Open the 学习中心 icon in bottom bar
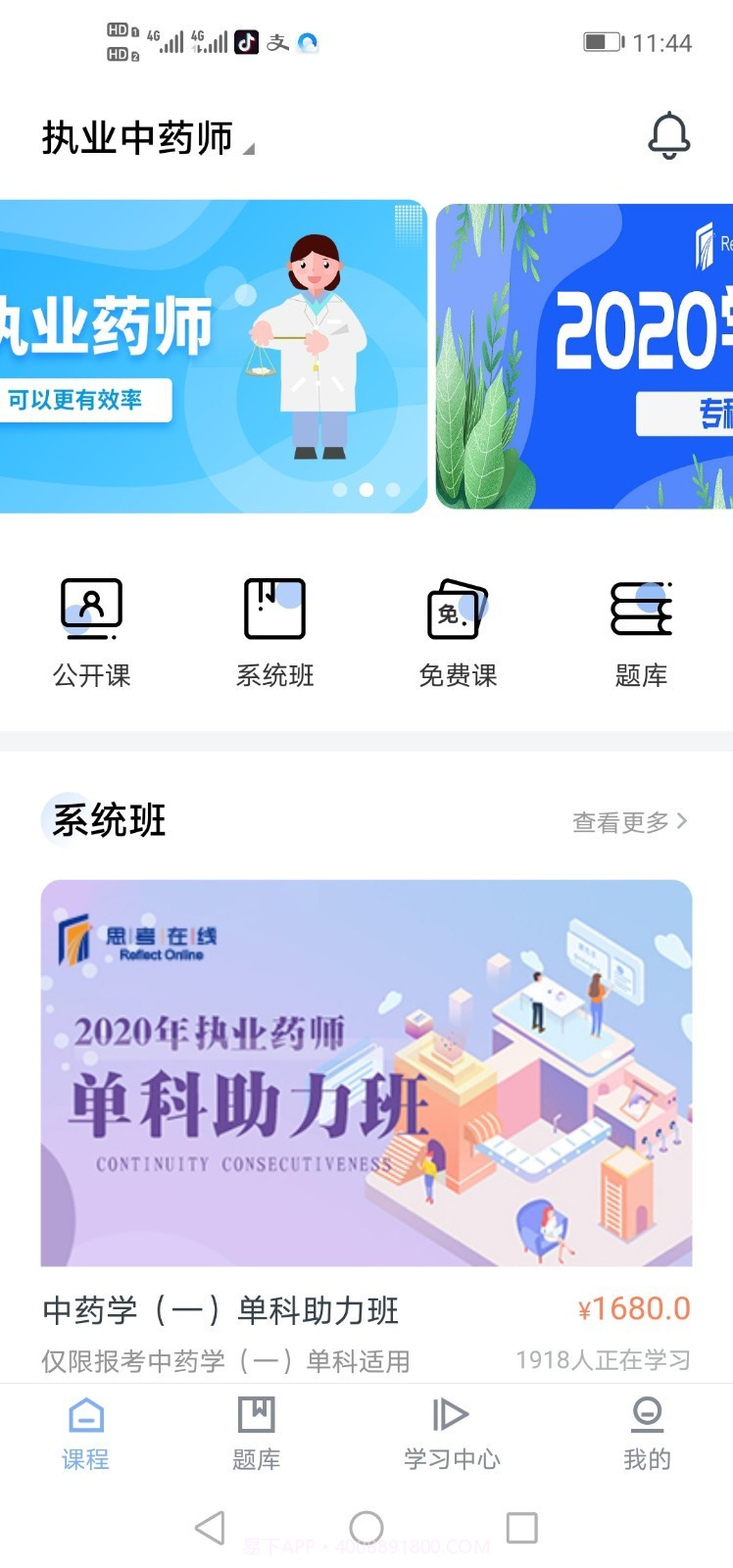The image size is (733, 1568). 449,1413
